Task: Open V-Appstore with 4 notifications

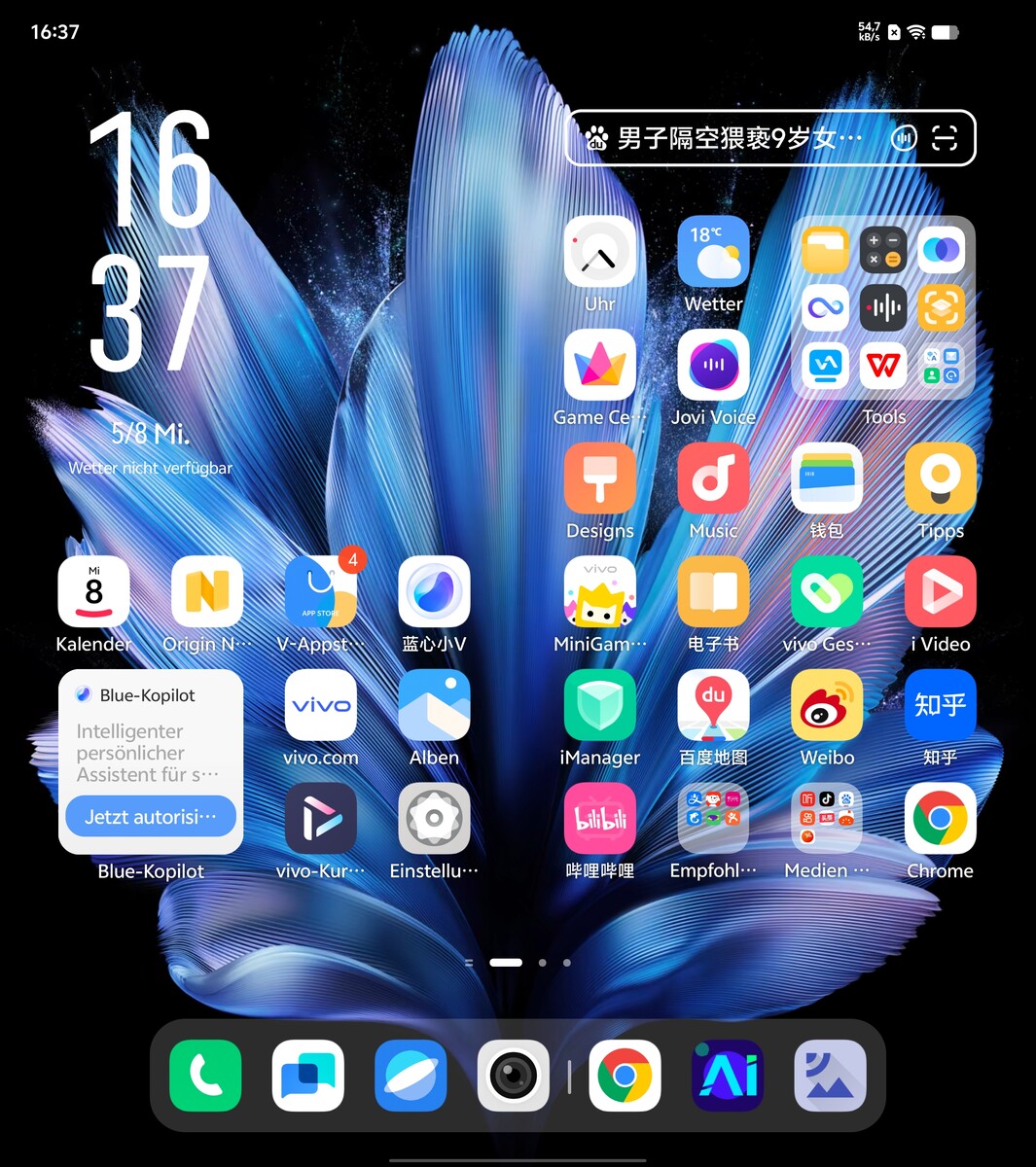Action: pyautogui.click(x=321, y=592)
